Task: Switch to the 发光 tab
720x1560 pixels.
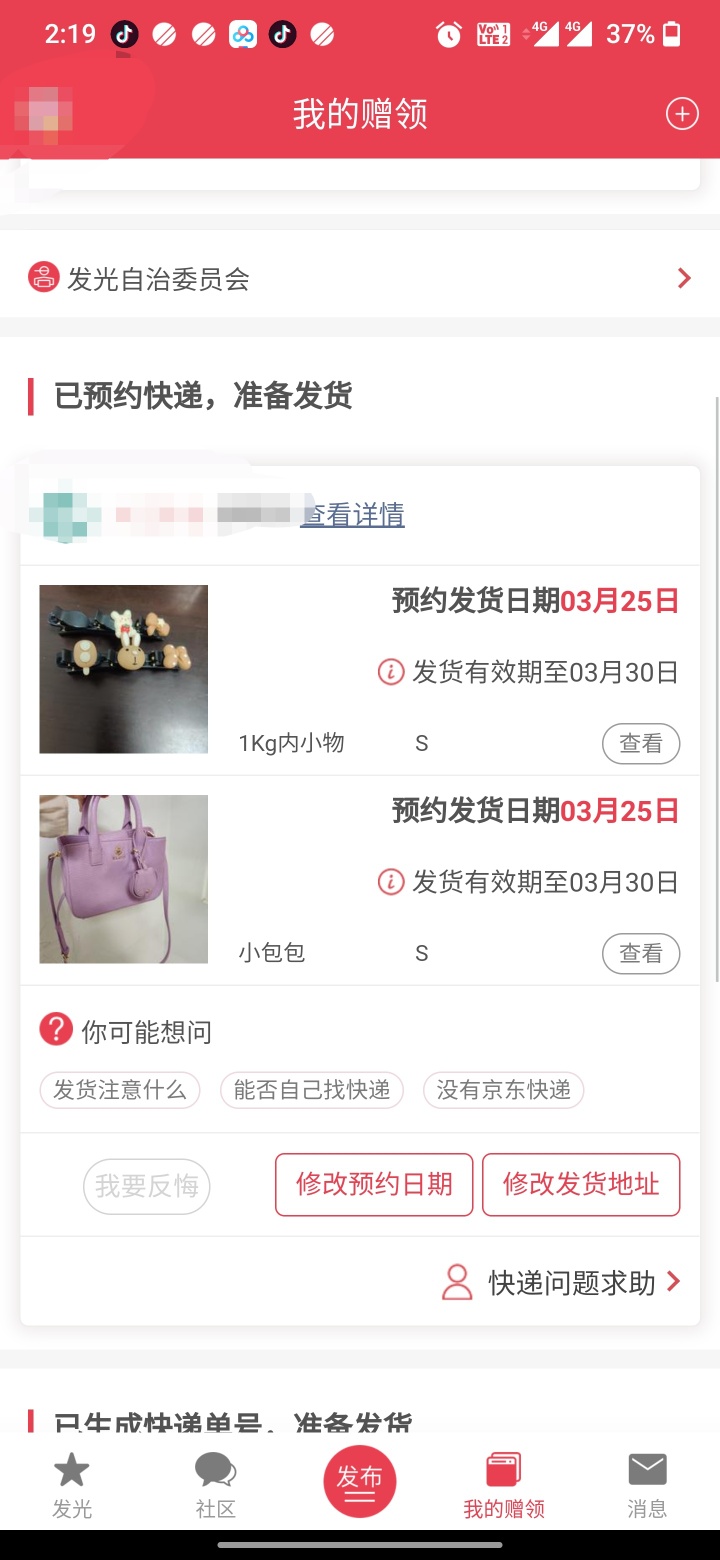Action: 72,1486
